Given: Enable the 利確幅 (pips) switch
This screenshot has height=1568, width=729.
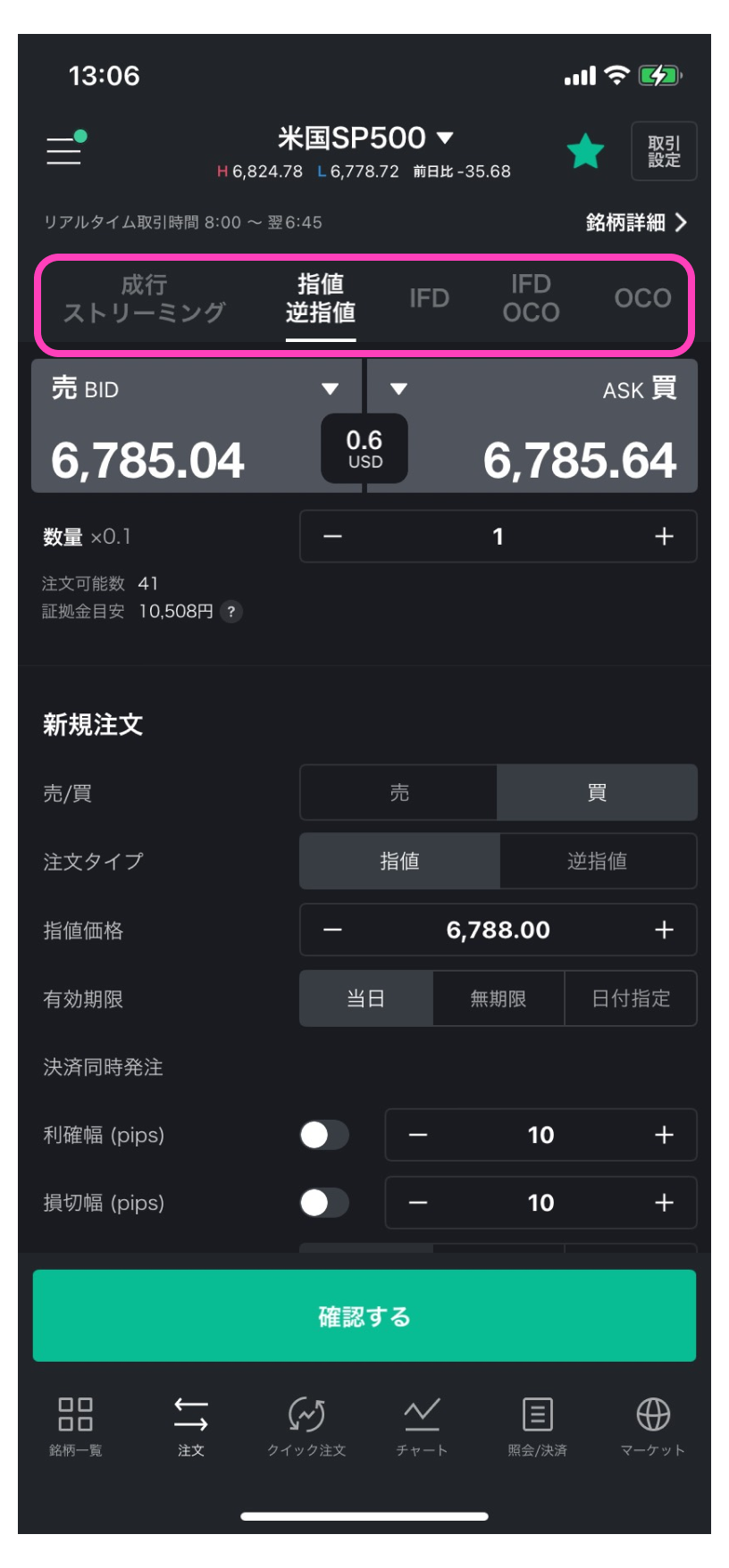Looking at the screenshot, I should (323, 1135).
